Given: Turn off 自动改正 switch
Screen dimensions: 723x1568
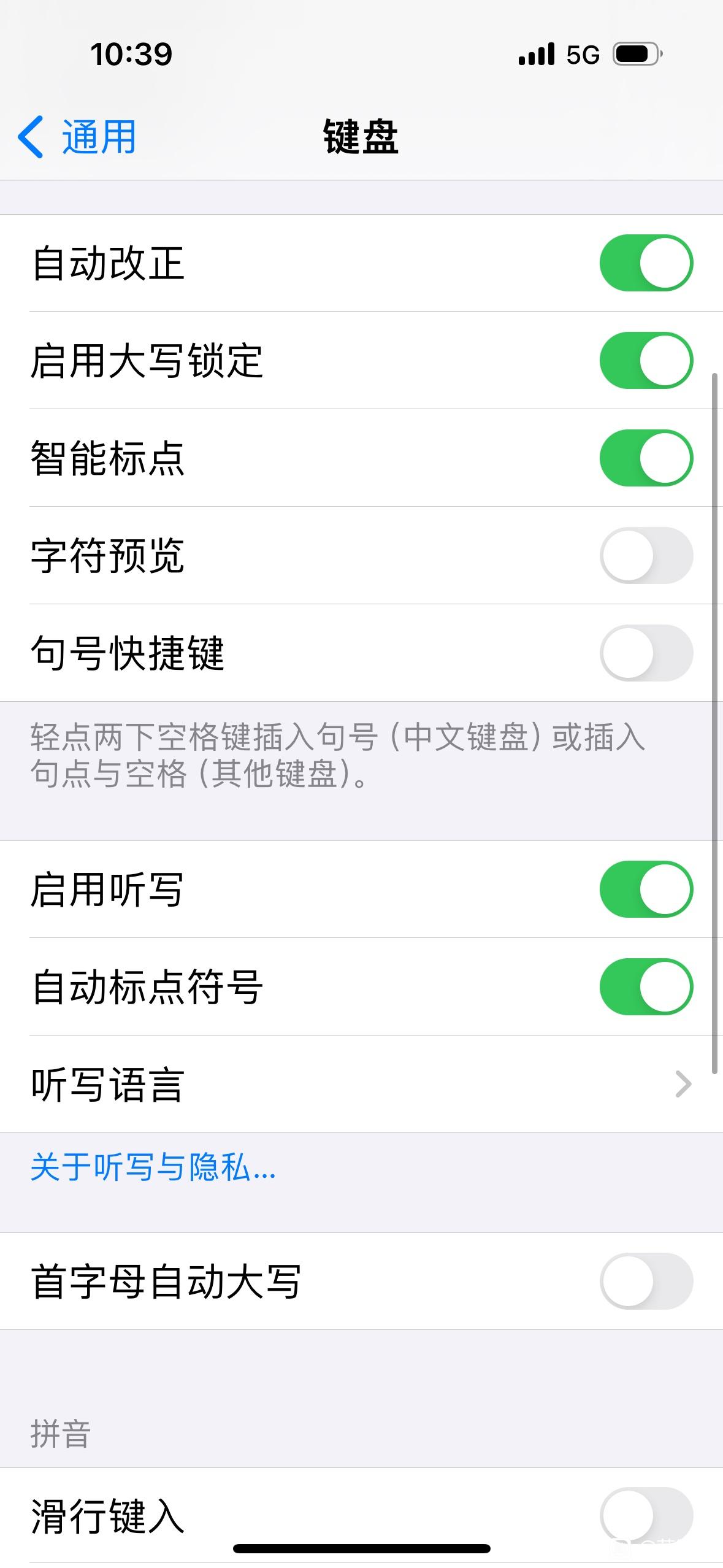Looking at the screenshot, I should click(646, 263).
